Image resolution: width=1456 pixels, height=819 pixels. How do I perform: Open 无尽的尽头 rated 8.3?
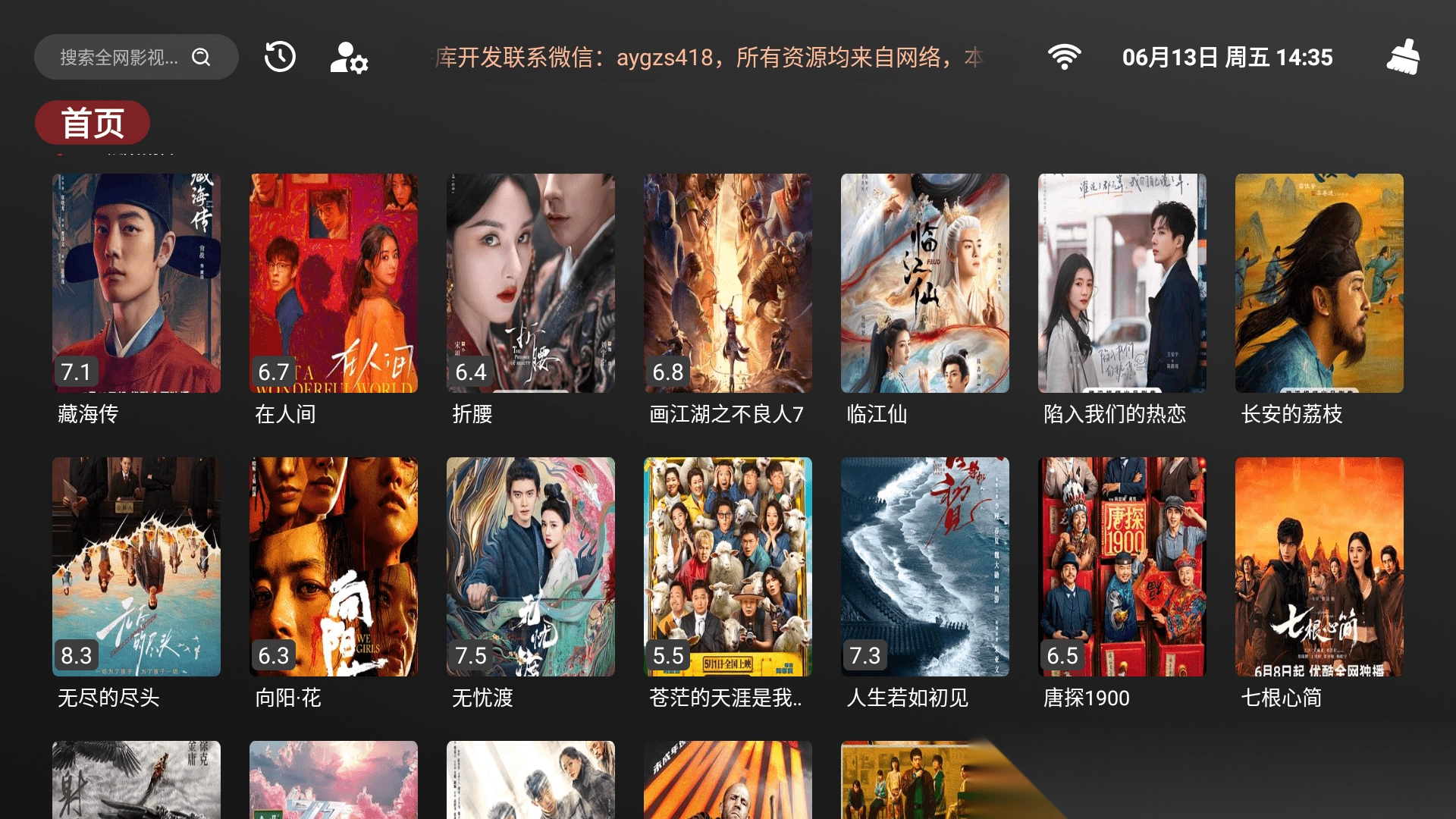point(136,566)
